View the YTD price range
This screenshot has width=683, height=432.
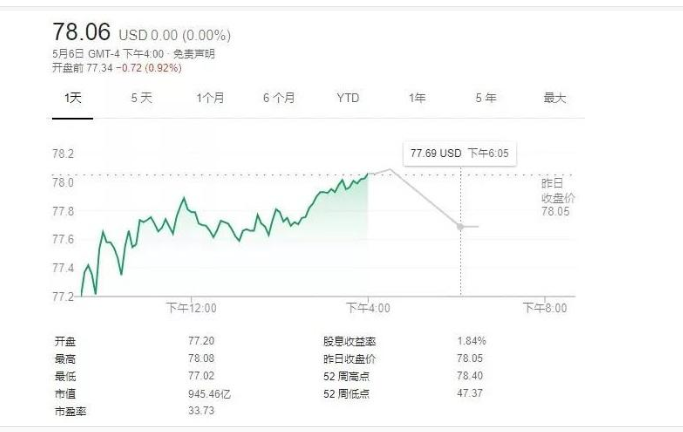pyautogui.click(x=347, y=98)
